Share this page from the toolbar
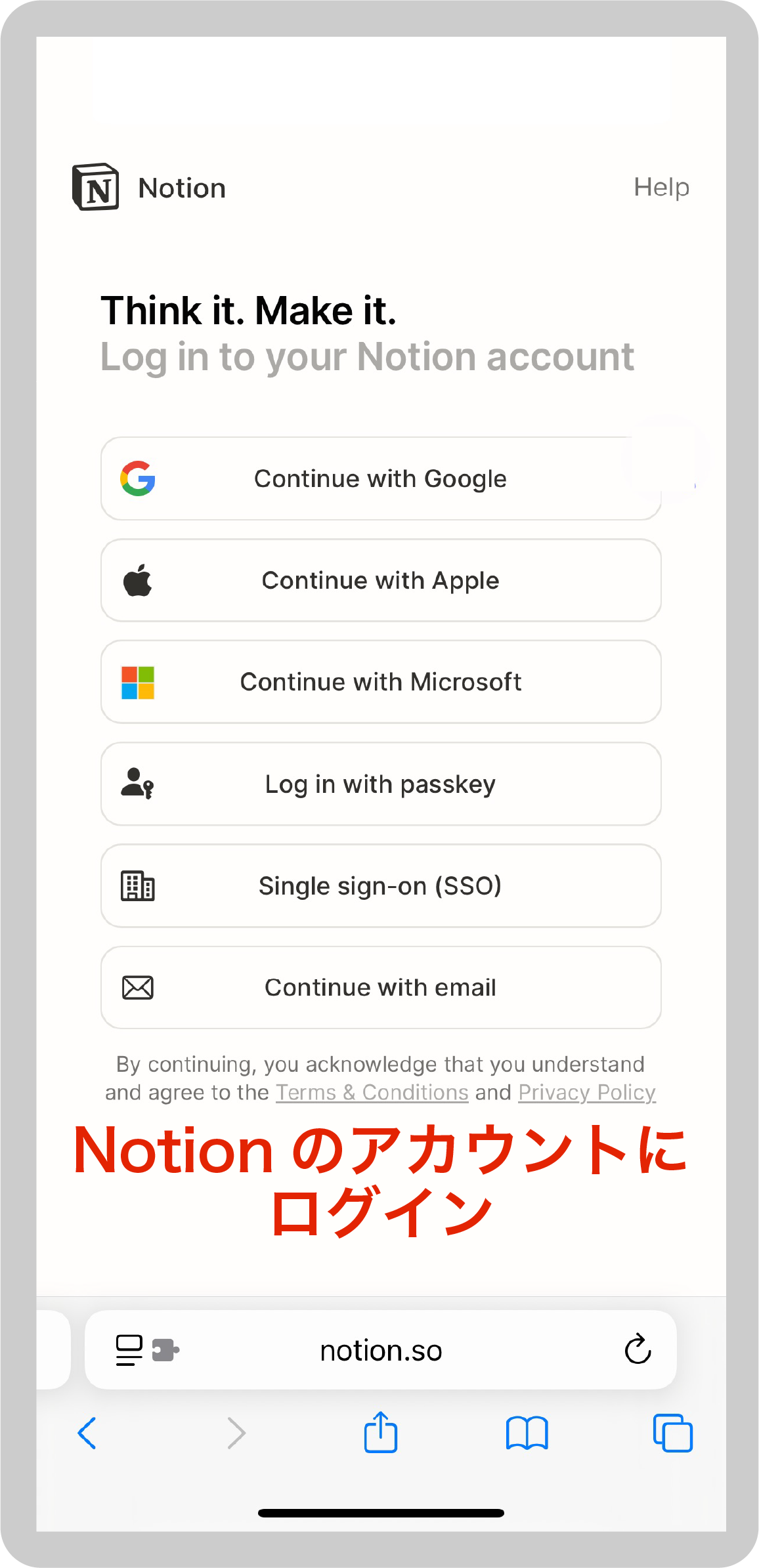The width and height of the screenshot is (759, 1568). tap(381, 1432)
